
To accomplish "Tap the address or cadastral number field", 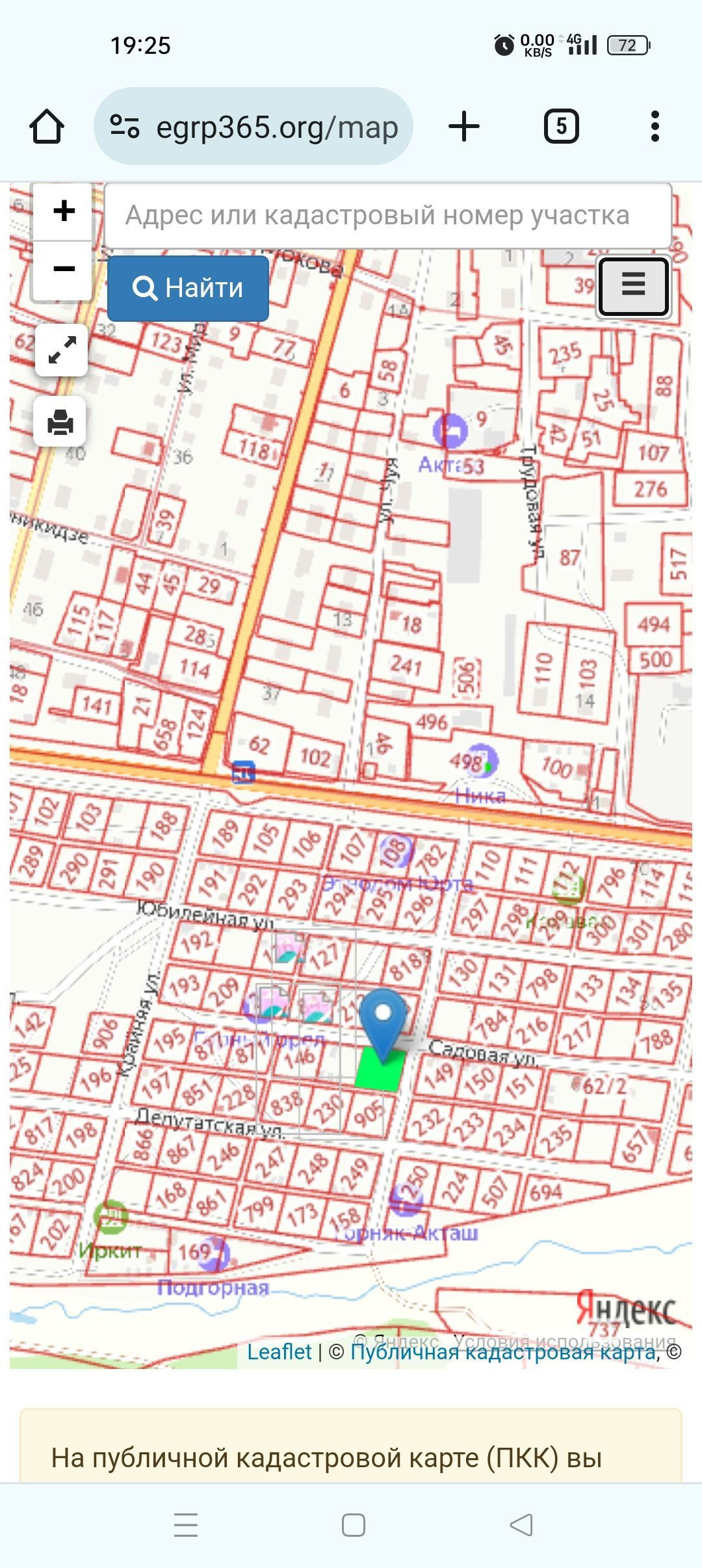I will [387, 216].
